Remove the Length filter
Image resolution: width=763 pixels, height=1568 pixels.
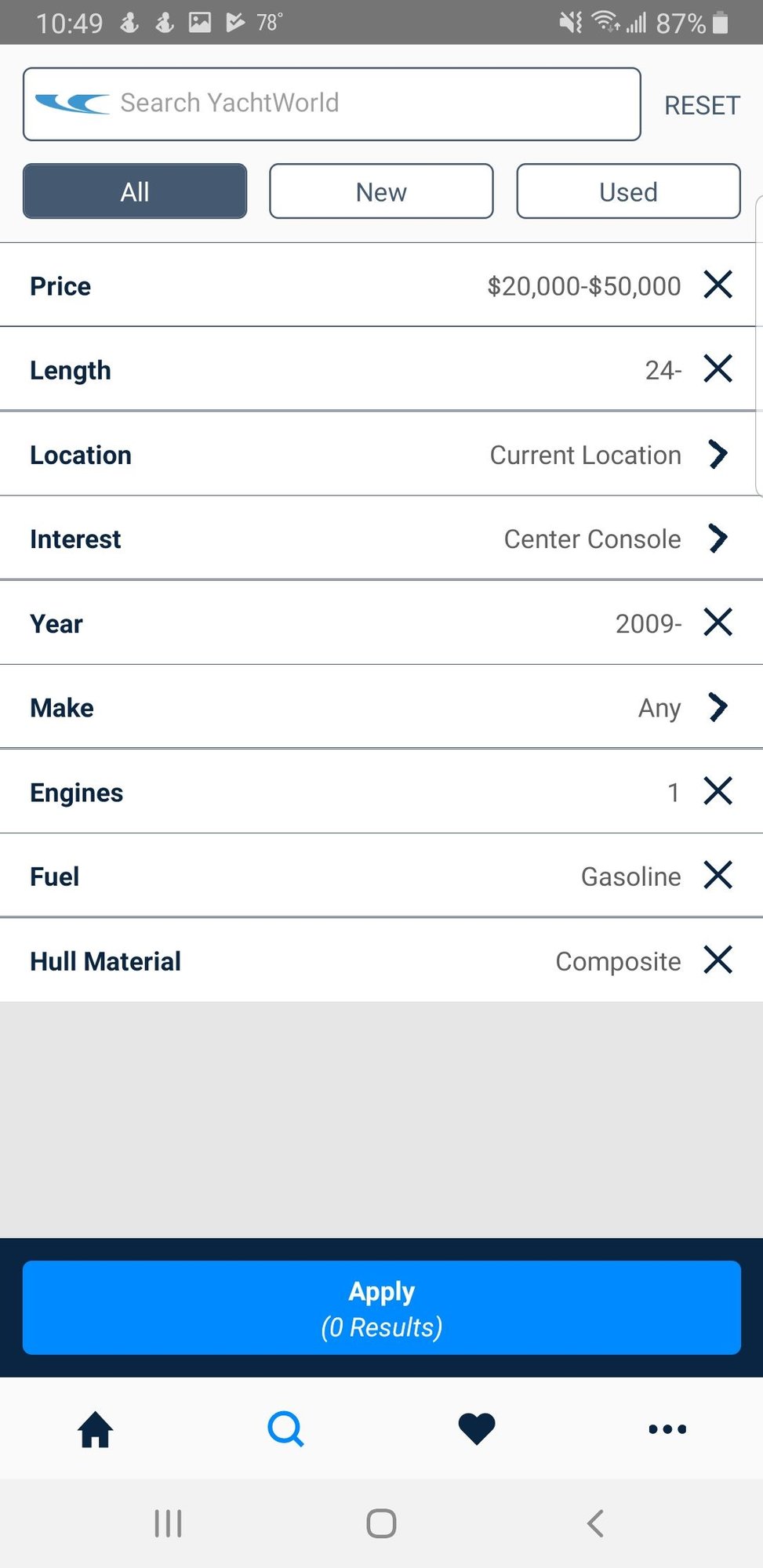718,368
